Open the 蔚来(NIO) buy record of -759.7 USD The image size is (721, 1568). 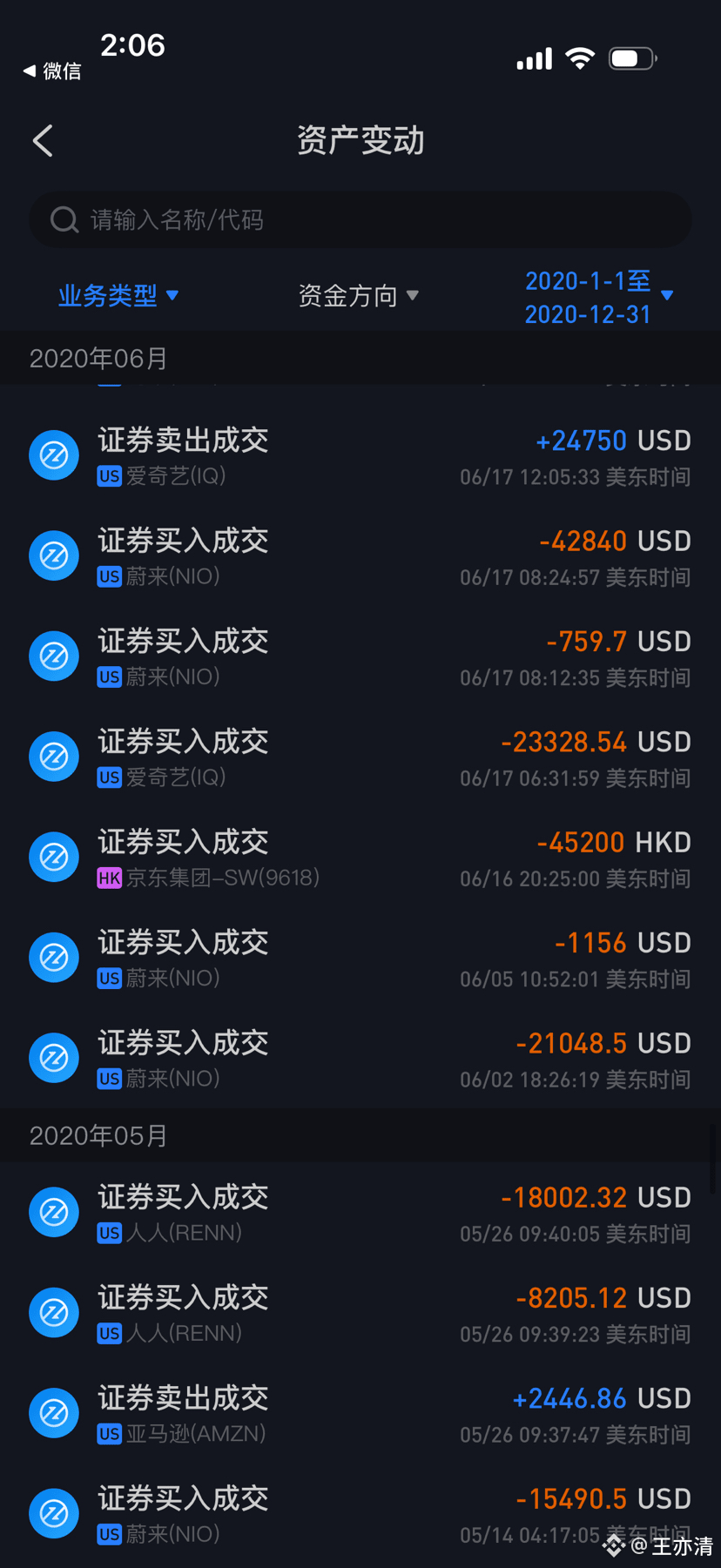click(x=360, y=656)
